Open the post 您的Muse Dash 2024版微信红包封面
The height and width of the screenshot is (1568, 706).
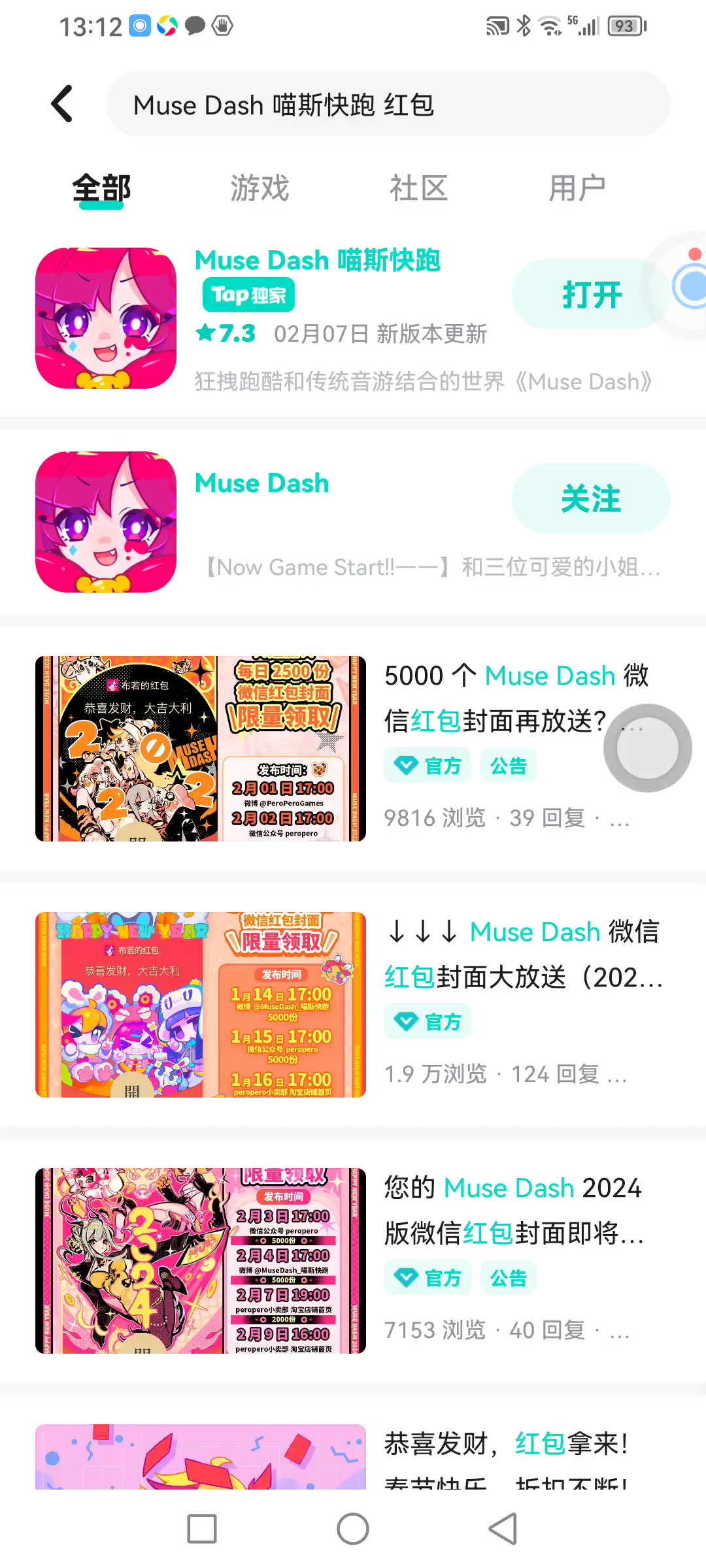353,1261
